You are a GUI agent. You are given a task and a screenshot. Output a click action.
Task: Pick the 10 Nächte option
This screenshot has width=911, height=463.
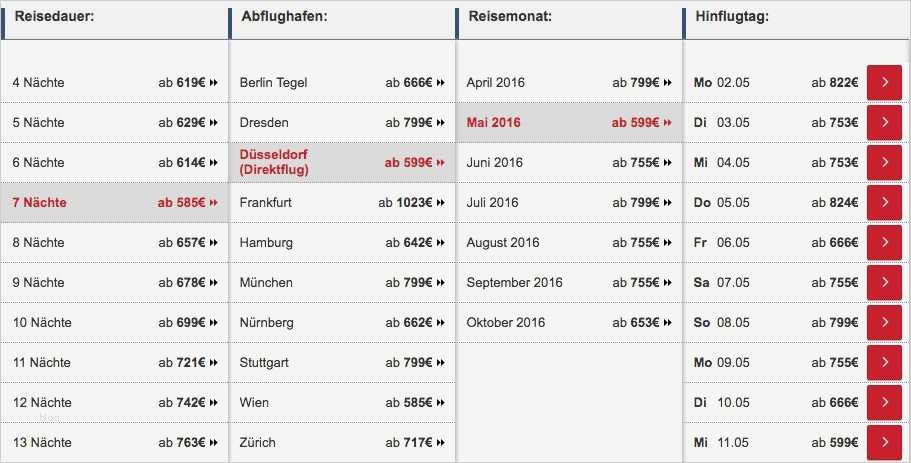[x=115, y=322]
